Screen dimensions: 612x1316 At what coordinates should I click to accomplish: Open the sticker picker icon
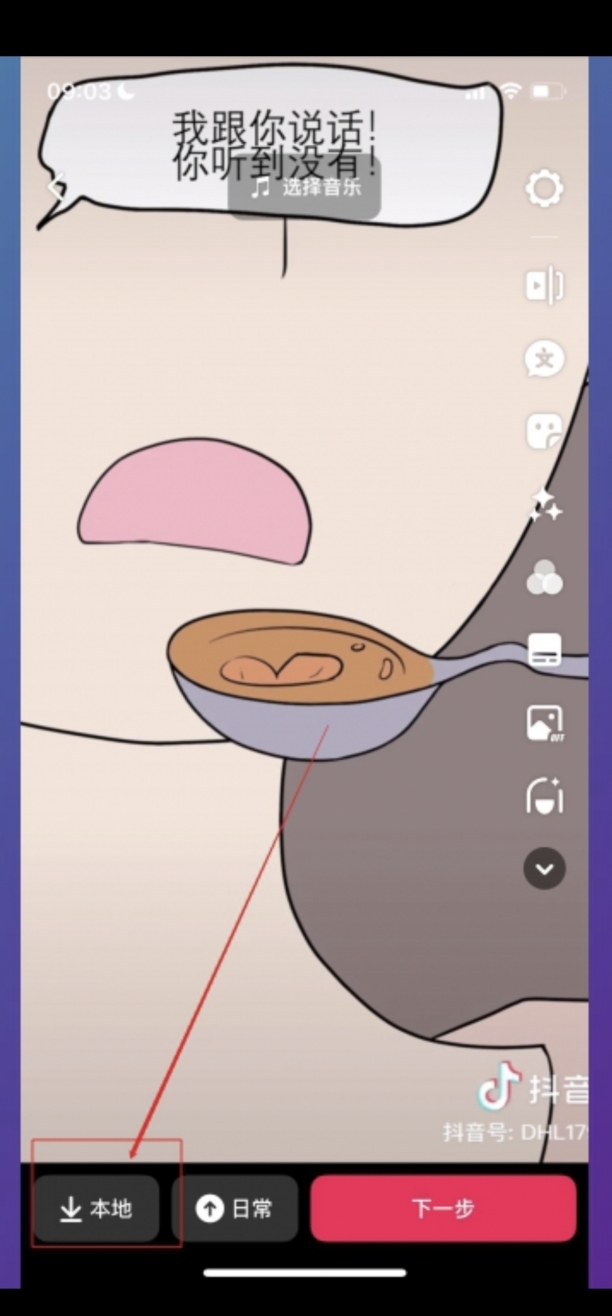(x=544, y=432)
